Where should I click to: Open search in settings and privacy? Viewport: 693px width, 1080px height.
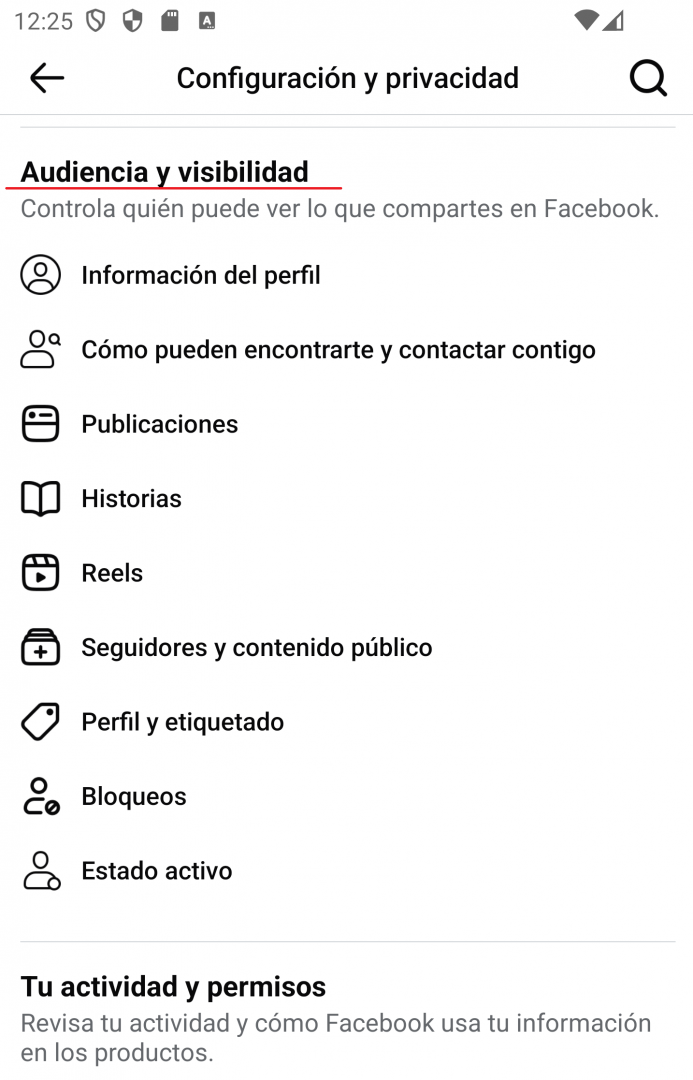click(647, 78)
